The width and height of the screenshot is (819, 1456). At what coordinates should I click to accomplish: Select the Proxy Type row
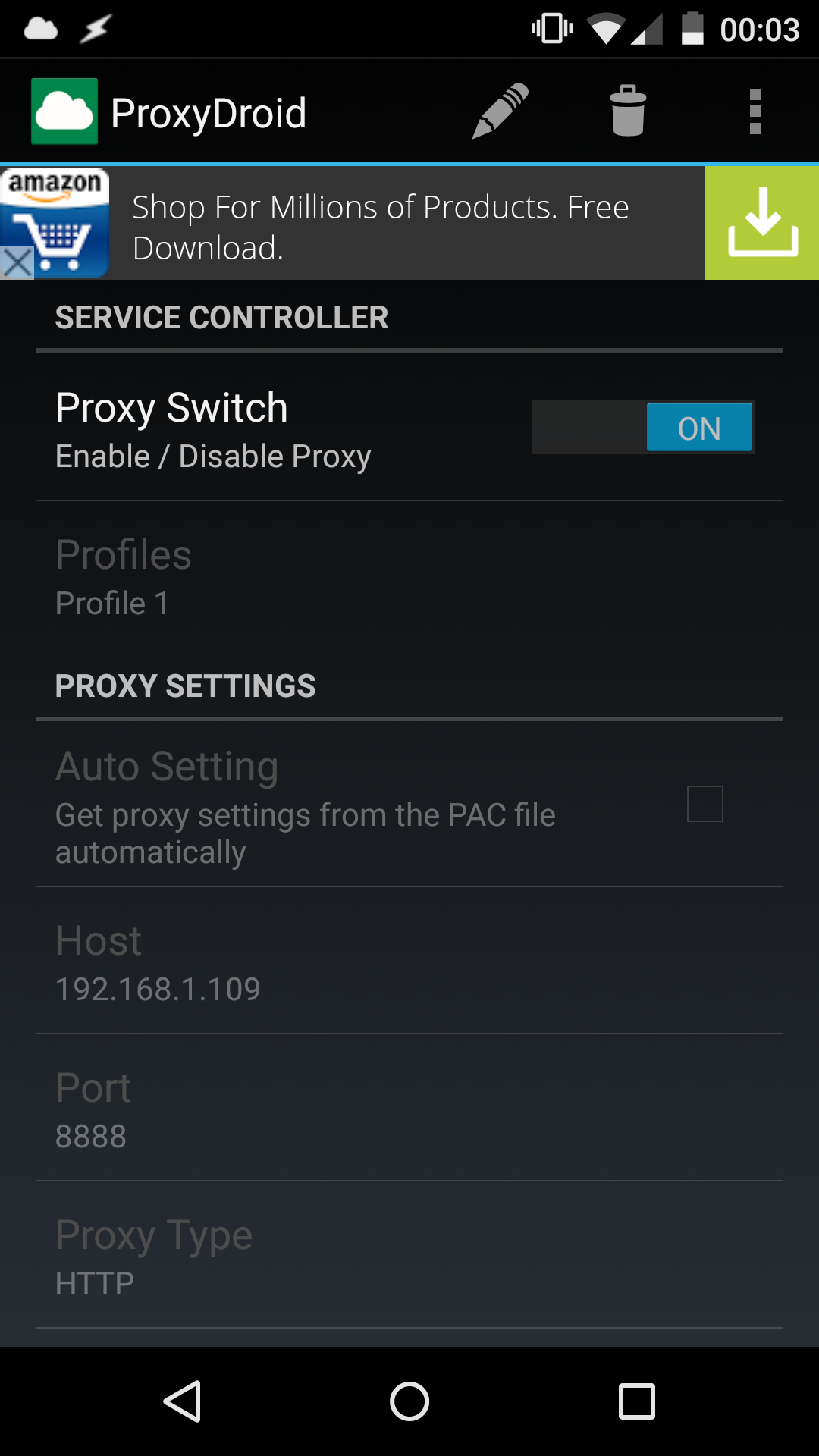click(409, 1255)
